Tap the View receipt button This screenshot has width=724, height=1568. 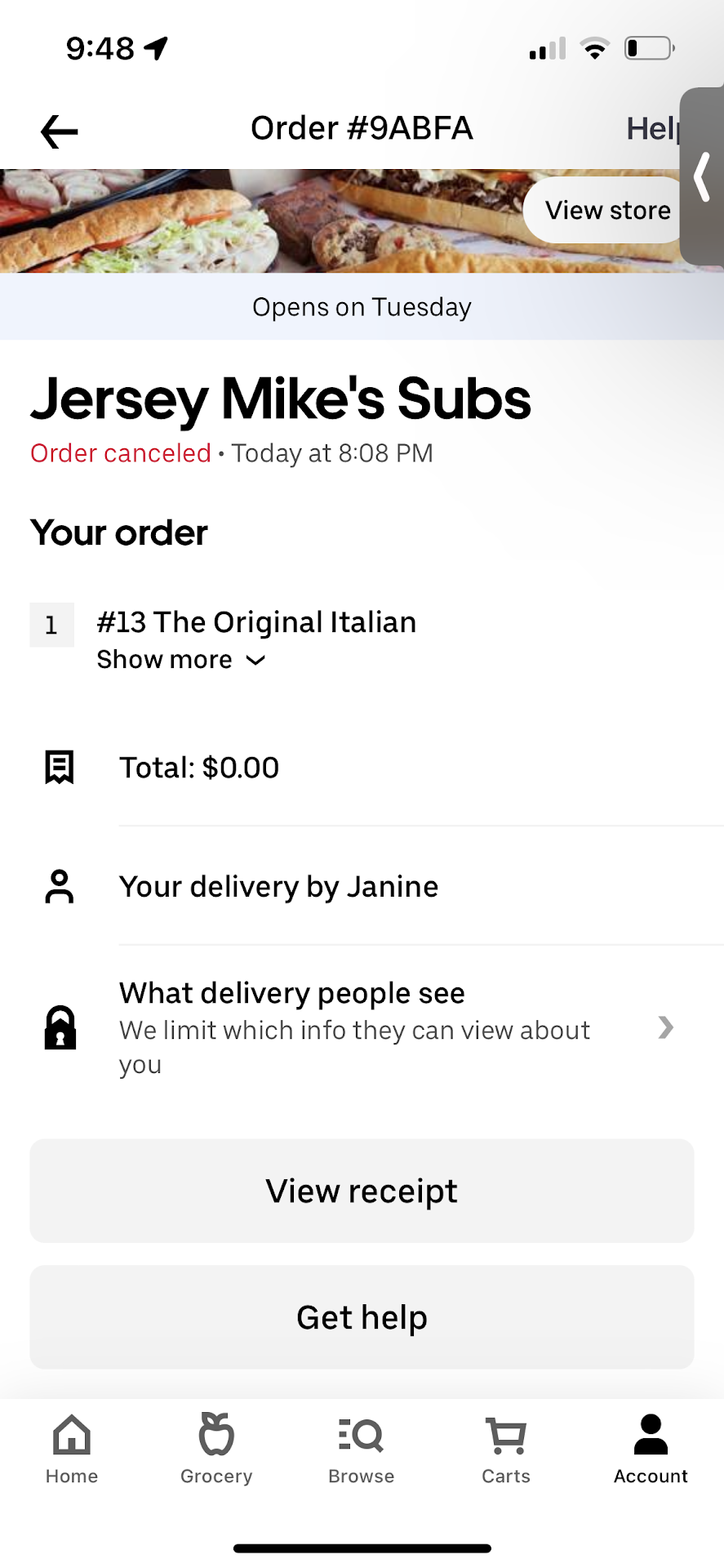coord(362,1191)
